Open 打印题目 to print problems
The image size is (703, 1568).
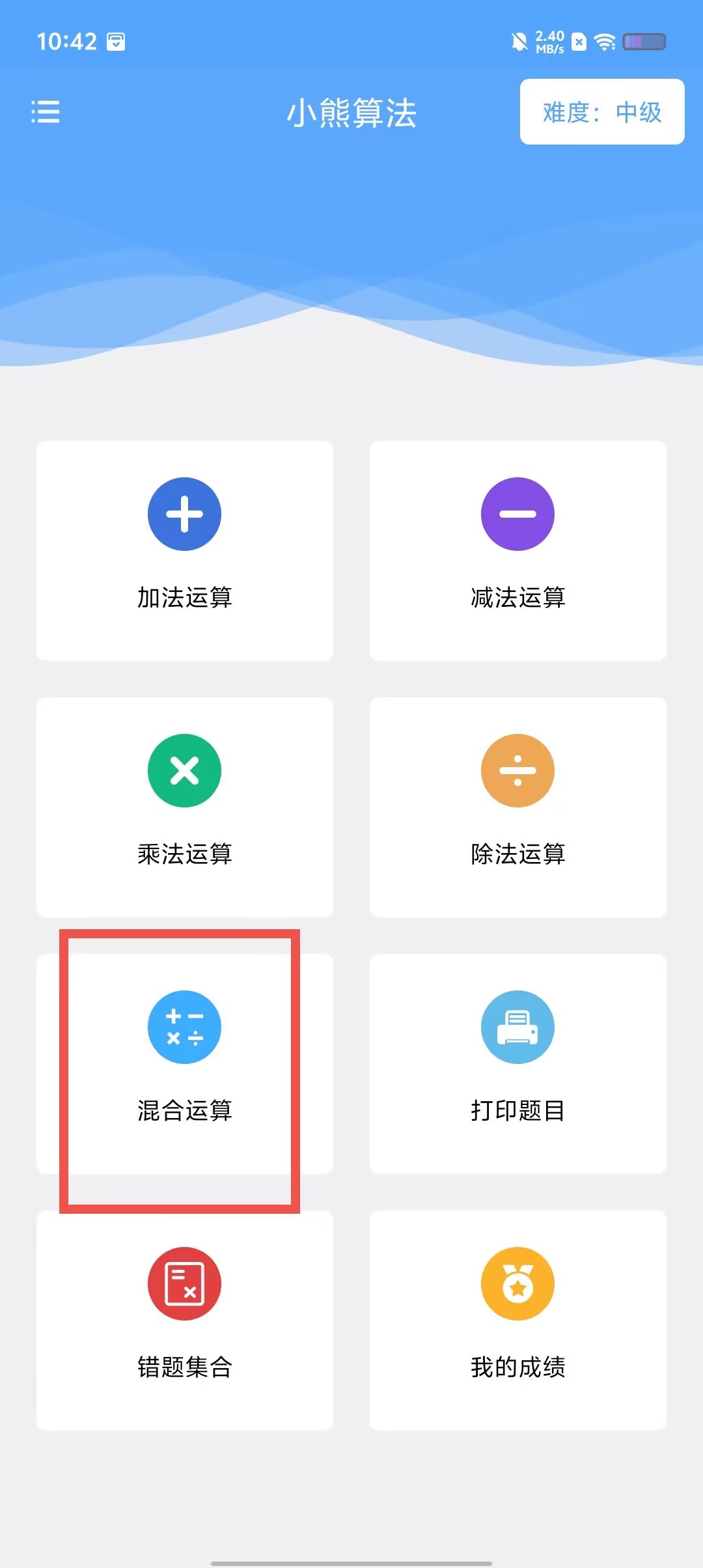518,1064
